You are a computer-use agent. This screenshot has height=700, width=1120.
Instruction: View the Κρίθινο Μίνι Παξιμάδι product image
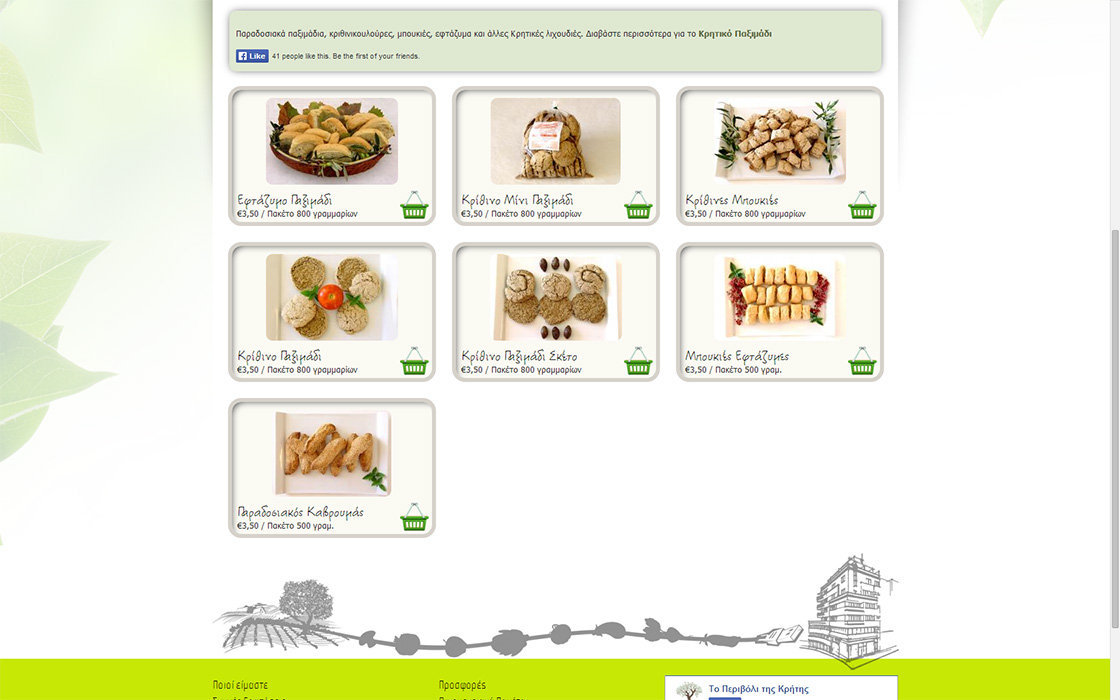(x=556, y=140)
